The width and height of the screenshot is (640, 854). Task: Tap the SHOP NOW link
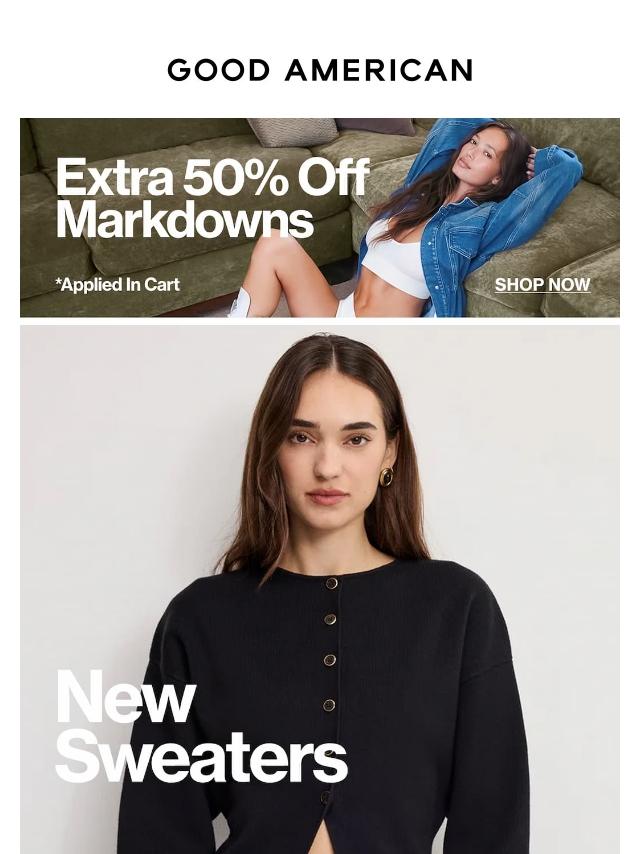(542, 284)
